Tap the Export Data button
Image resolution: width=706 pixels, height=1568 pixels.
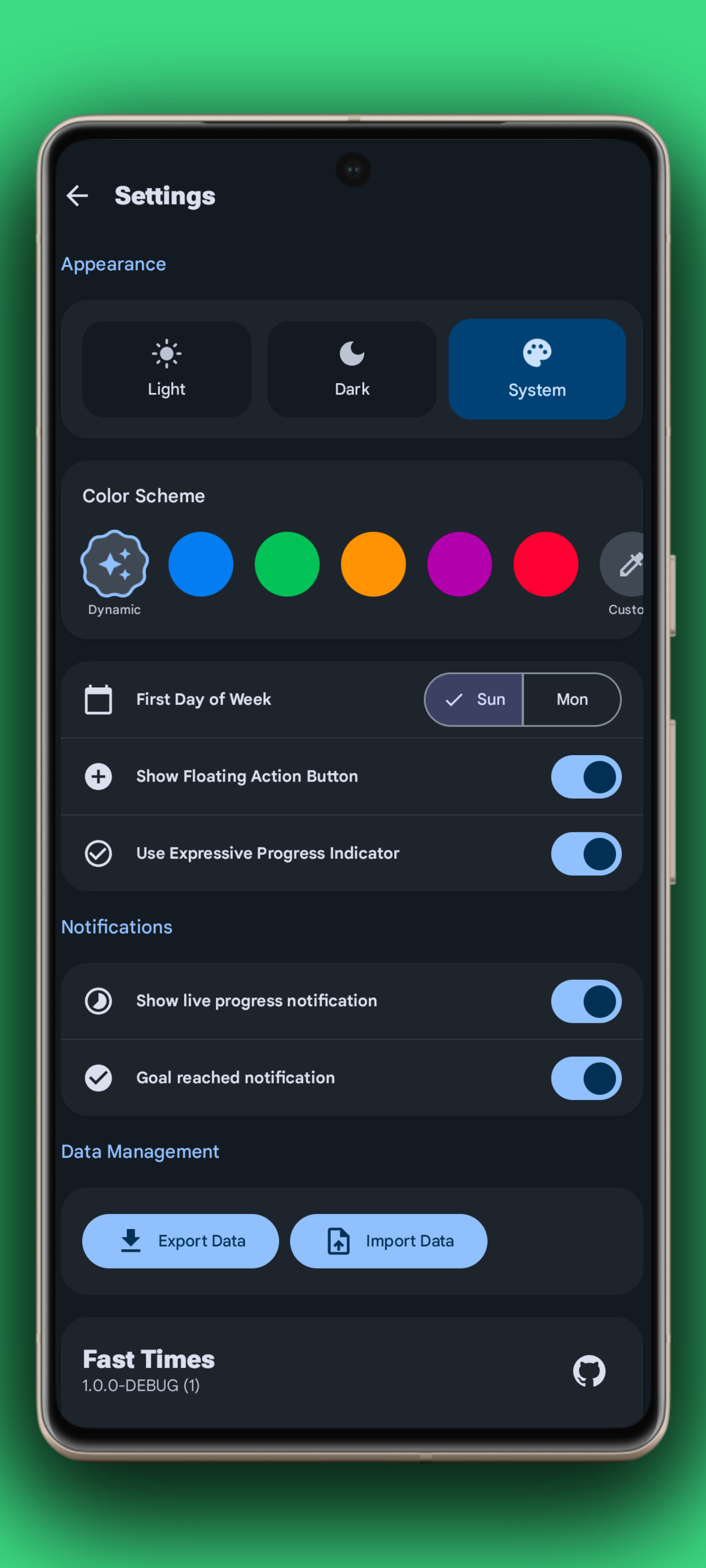(x=180, y=1241)
